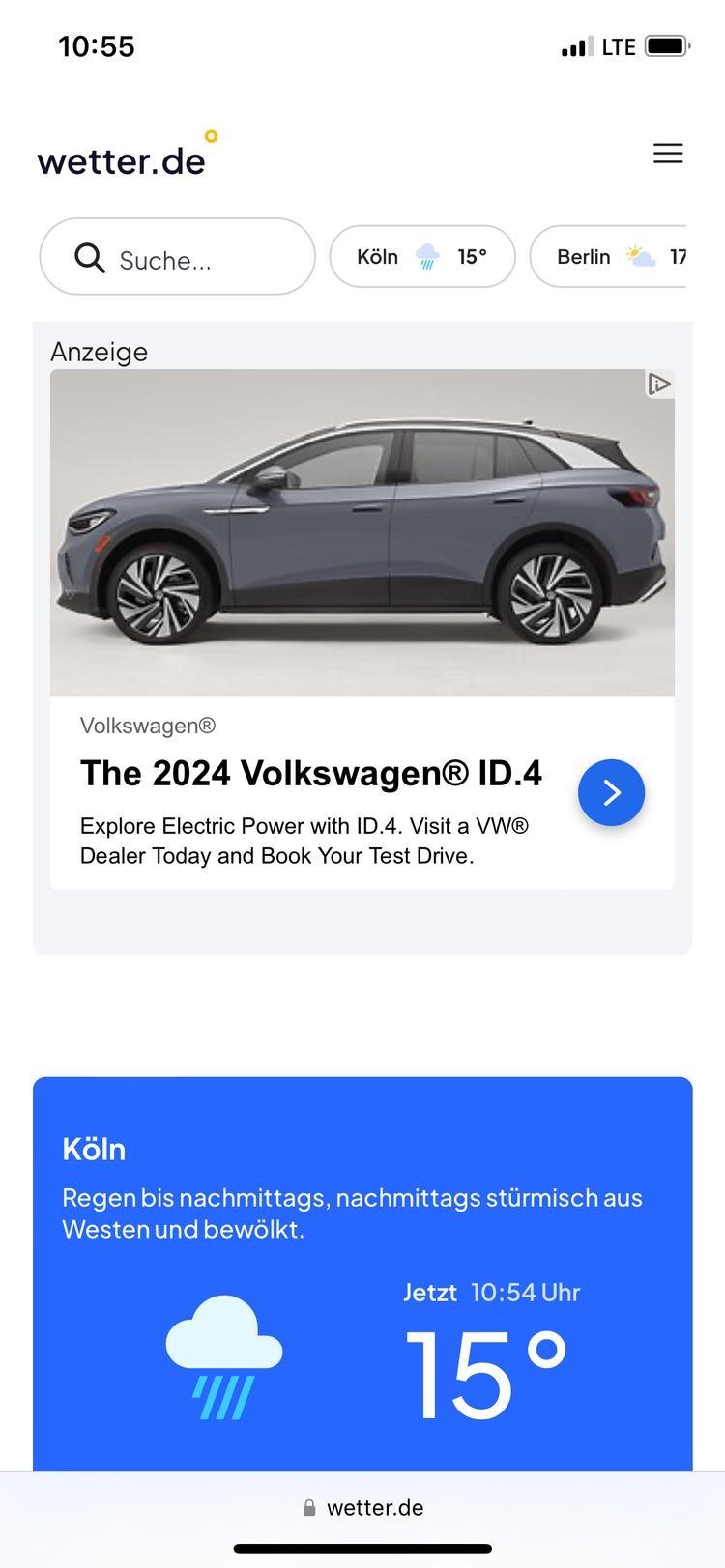Open the Volkswagen ID.4 car image

point(362,532)
